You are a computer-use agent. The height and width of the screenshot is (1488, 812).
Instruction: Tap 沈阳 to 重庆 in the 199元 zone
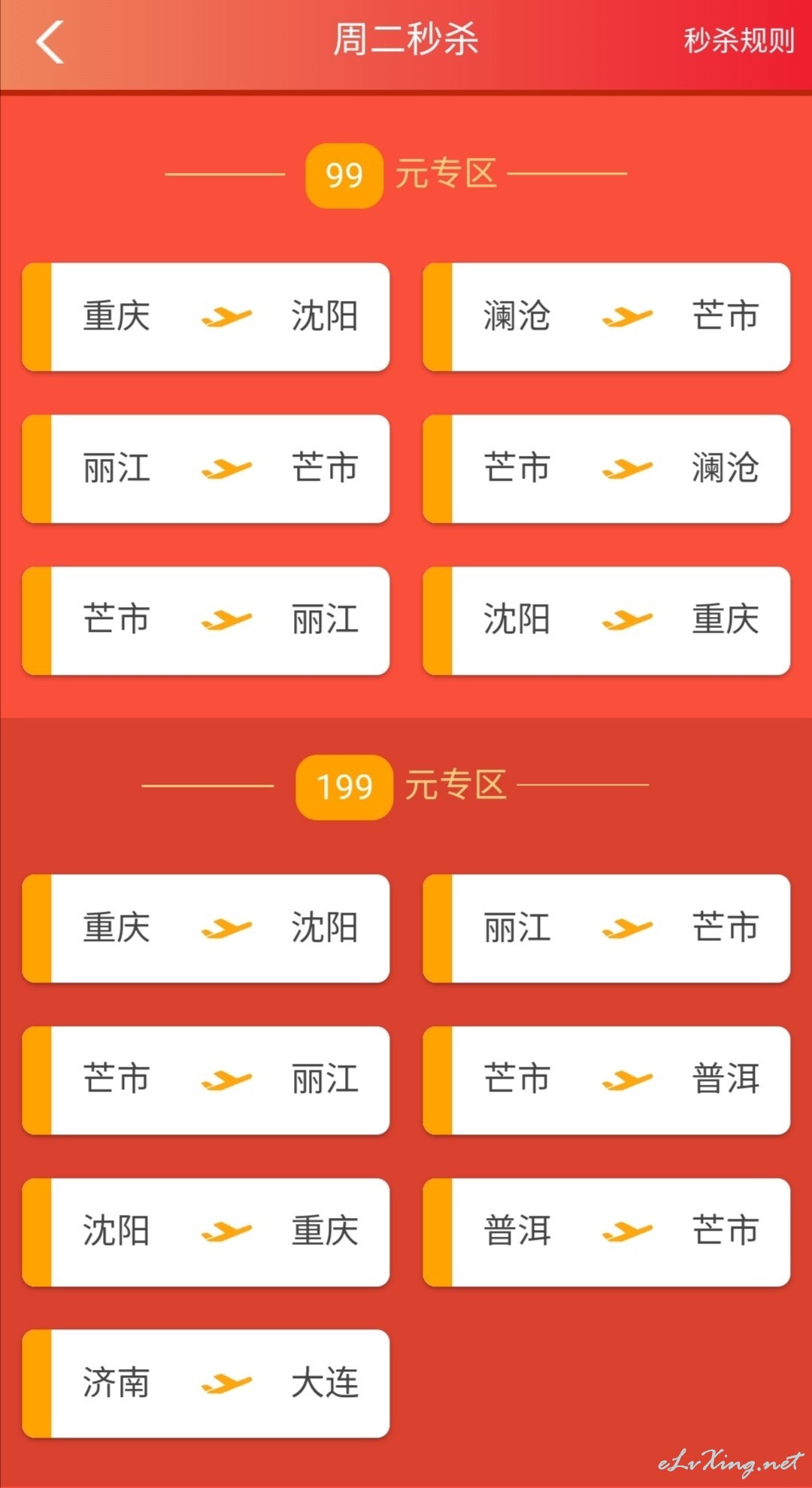point(206,1232)
